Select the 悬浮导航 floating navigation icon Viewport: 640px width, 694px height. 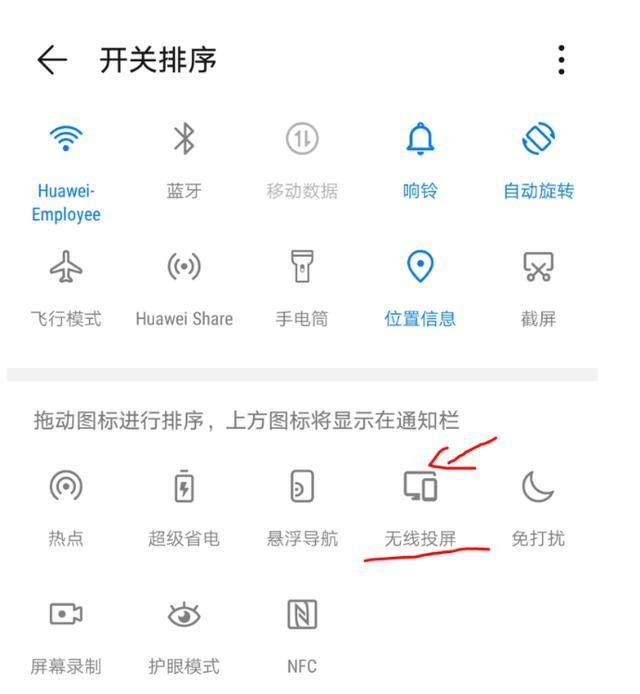(x=302, y=488)
